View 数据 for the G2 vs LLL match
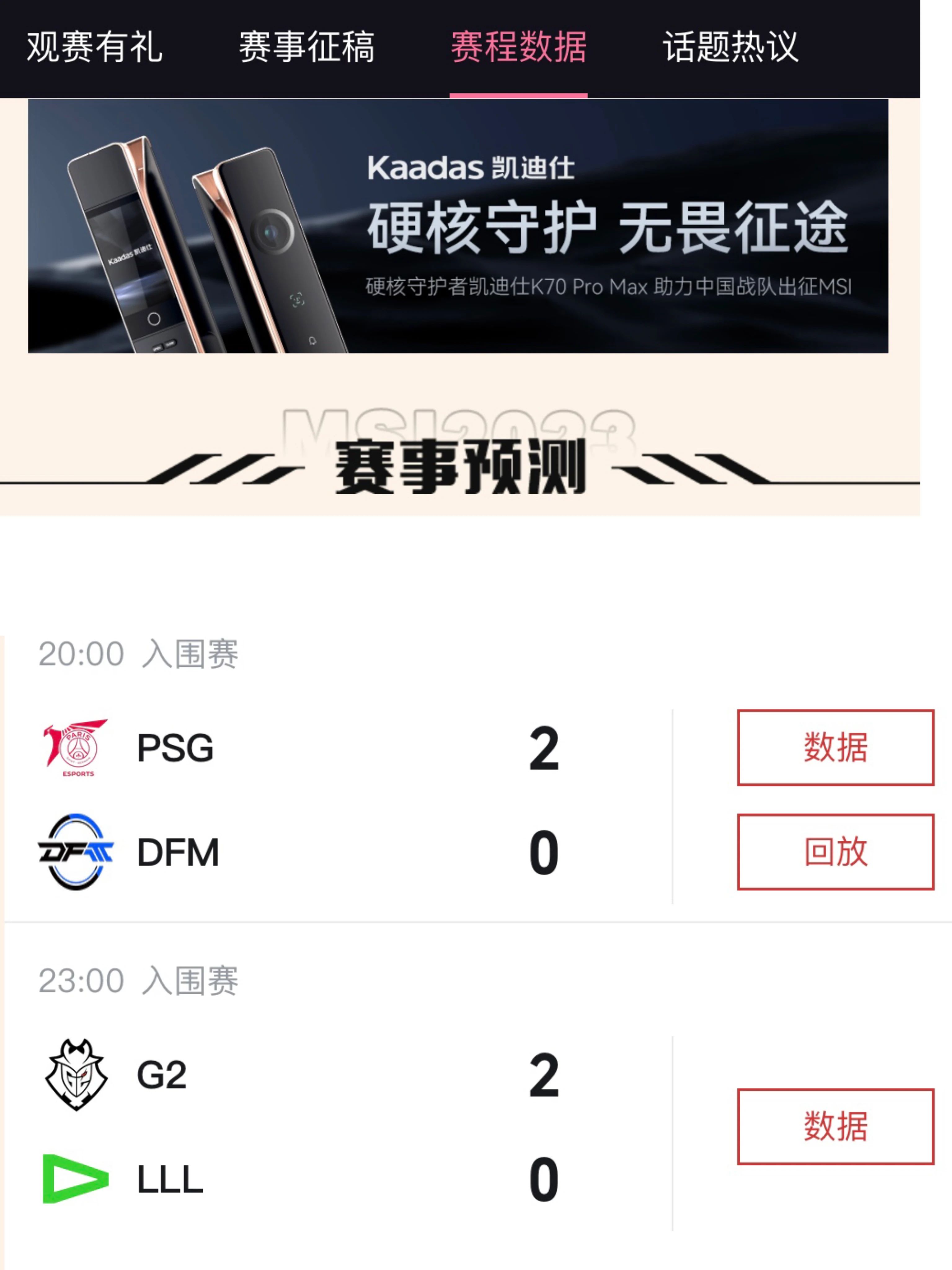 (x=835, y=1126)
